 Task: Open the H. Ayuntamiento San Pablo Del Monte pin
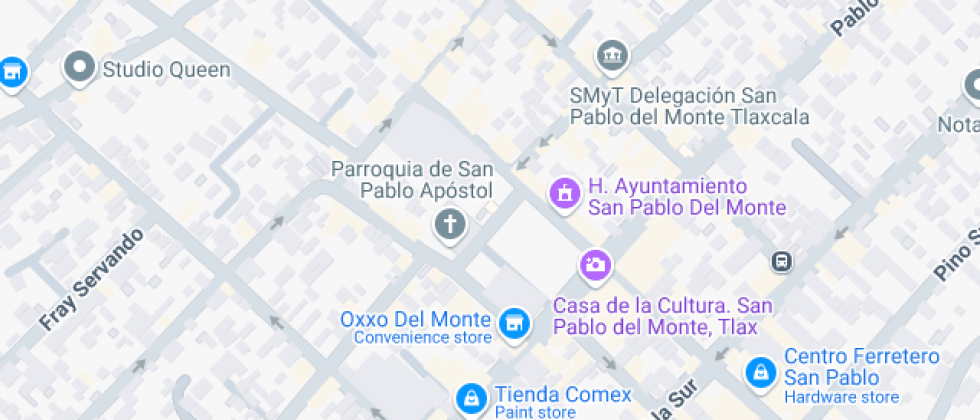[x=565, y=193]
